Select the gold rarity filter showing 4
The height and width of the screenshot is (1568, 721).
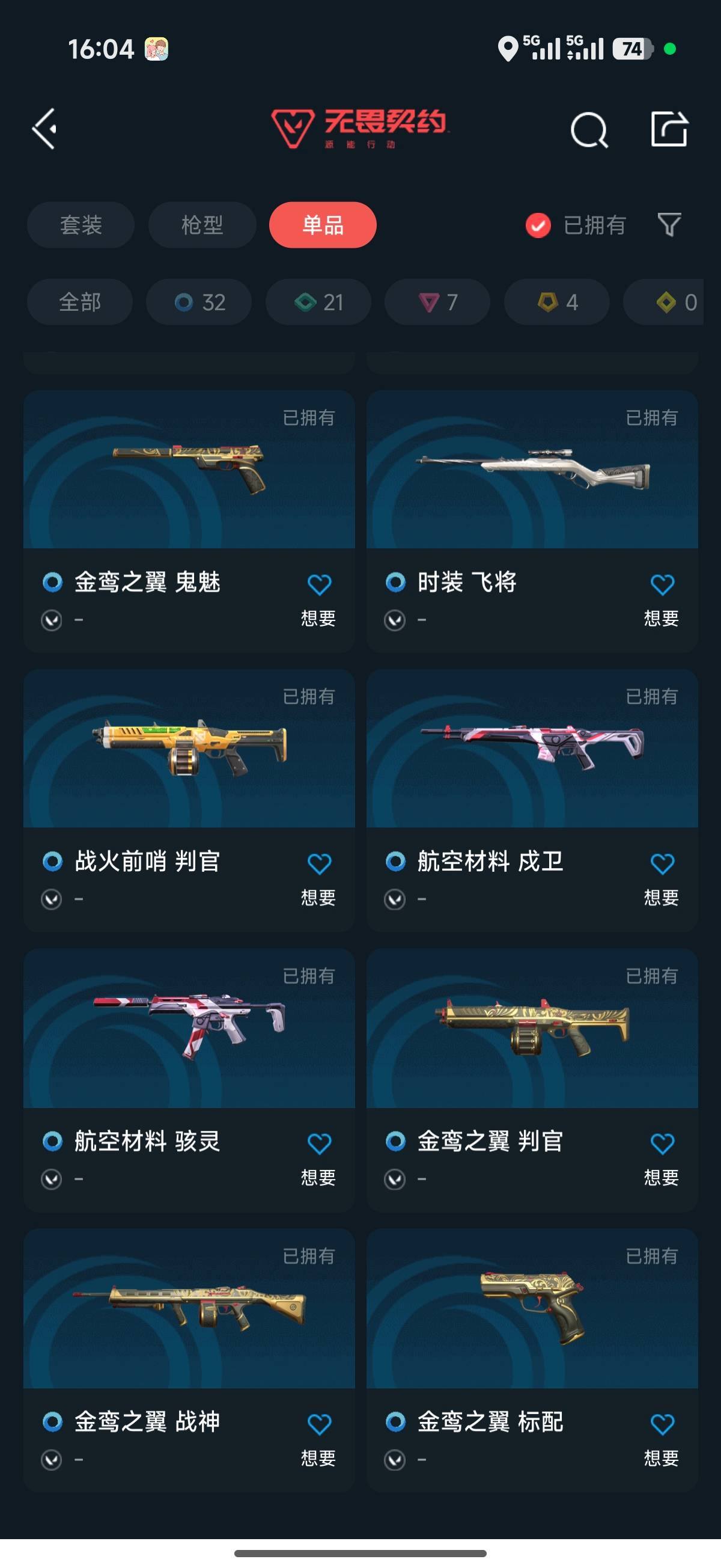click(x=556, y=301)
